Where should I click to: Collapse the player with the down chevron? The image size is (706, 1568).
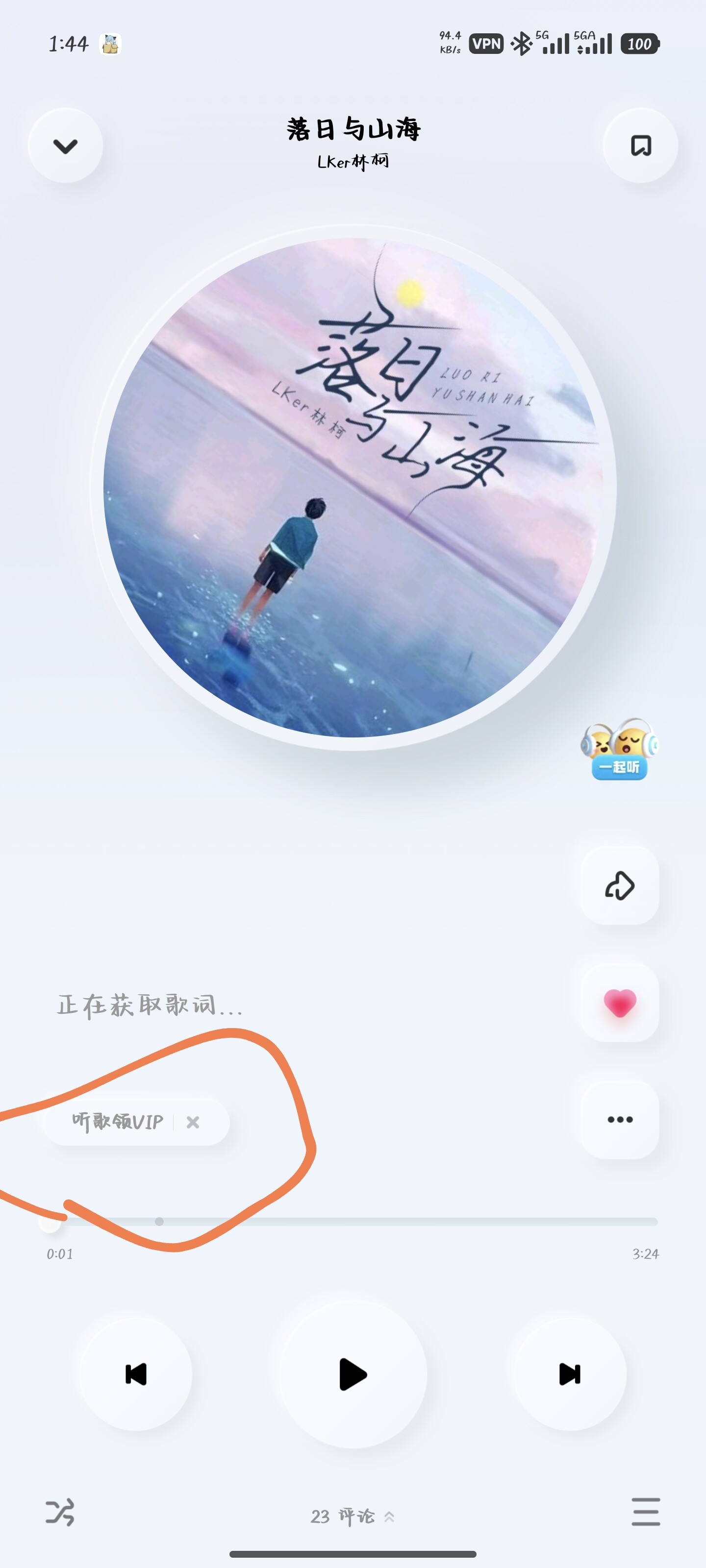point(65,146)
